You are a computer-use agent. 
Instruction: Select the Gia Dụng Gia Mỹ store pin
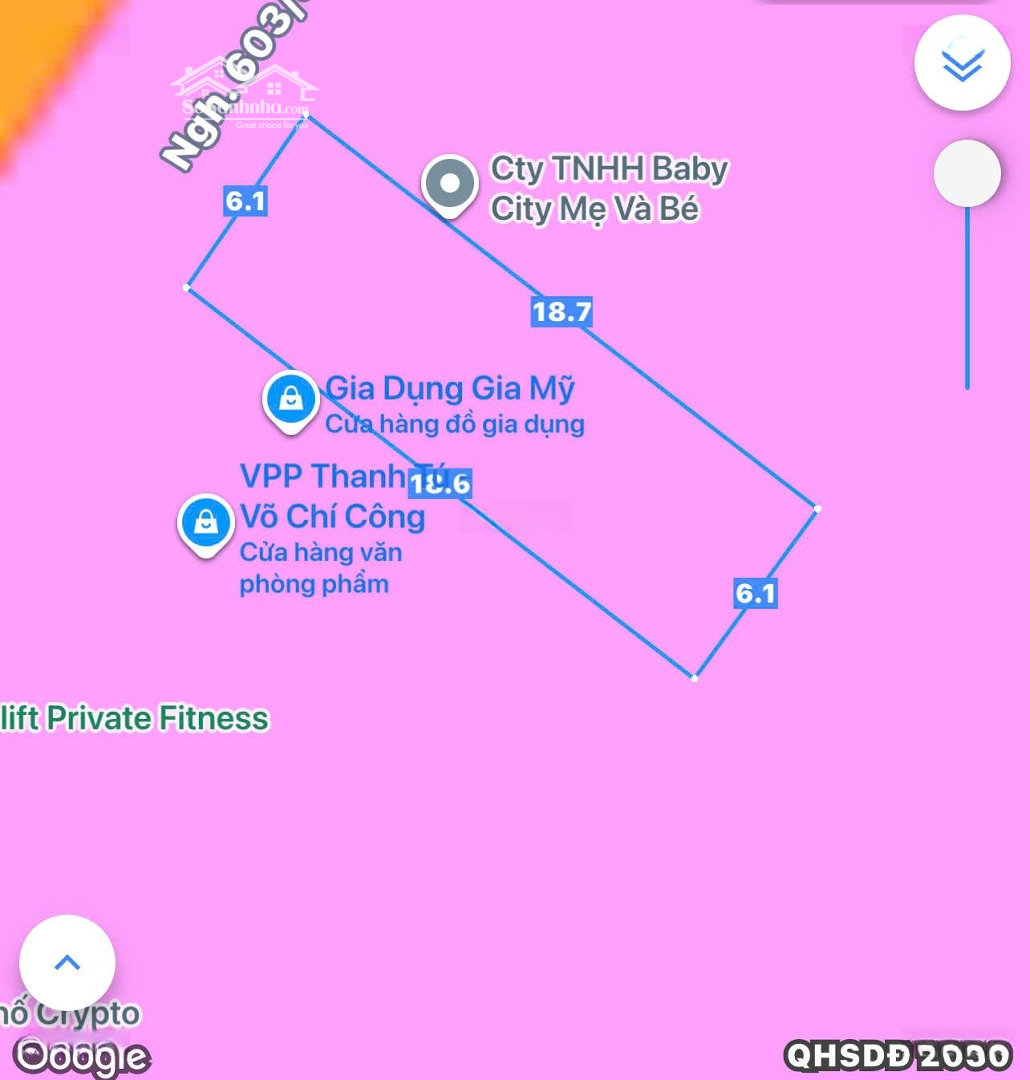(x=290, y=400)
